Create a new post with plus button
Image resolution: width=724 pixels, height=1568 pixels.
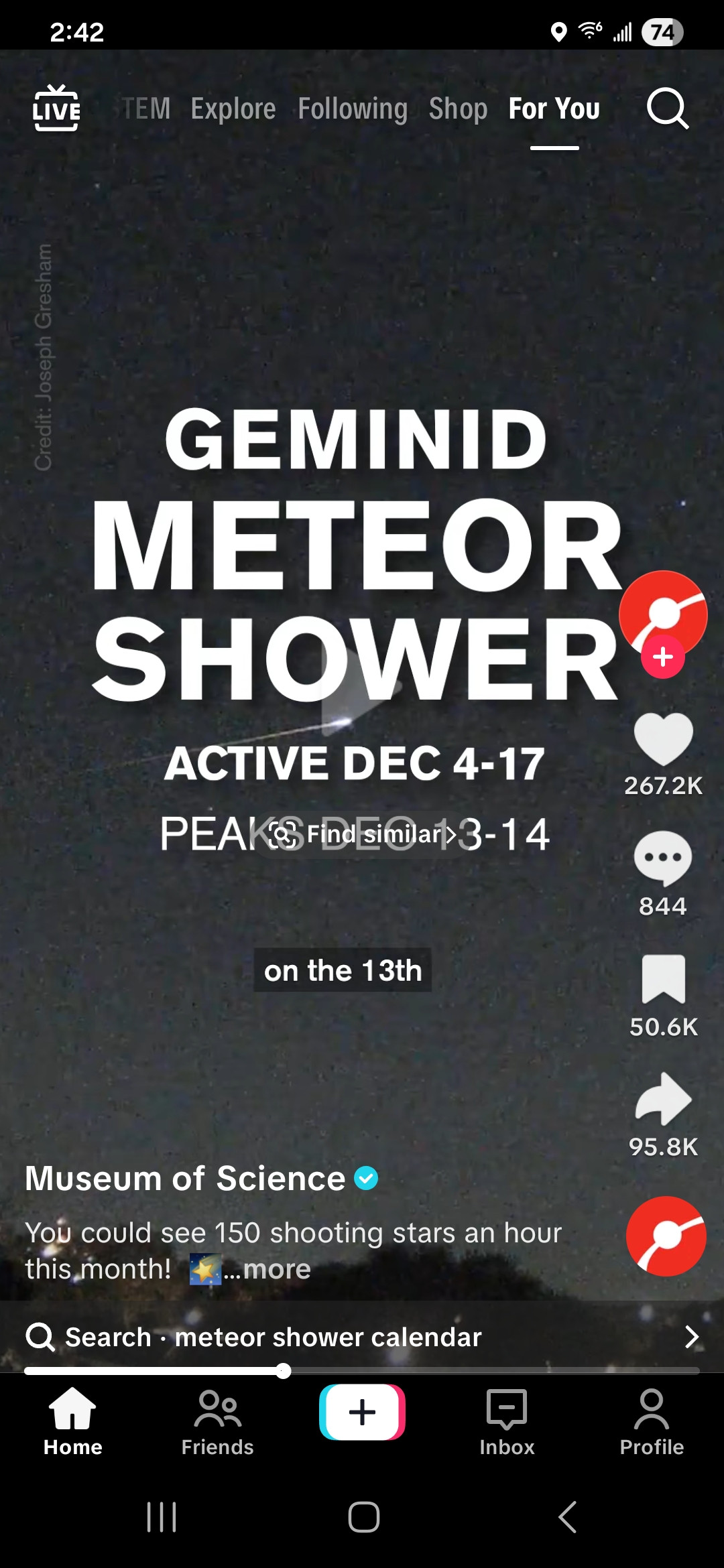362,1412
